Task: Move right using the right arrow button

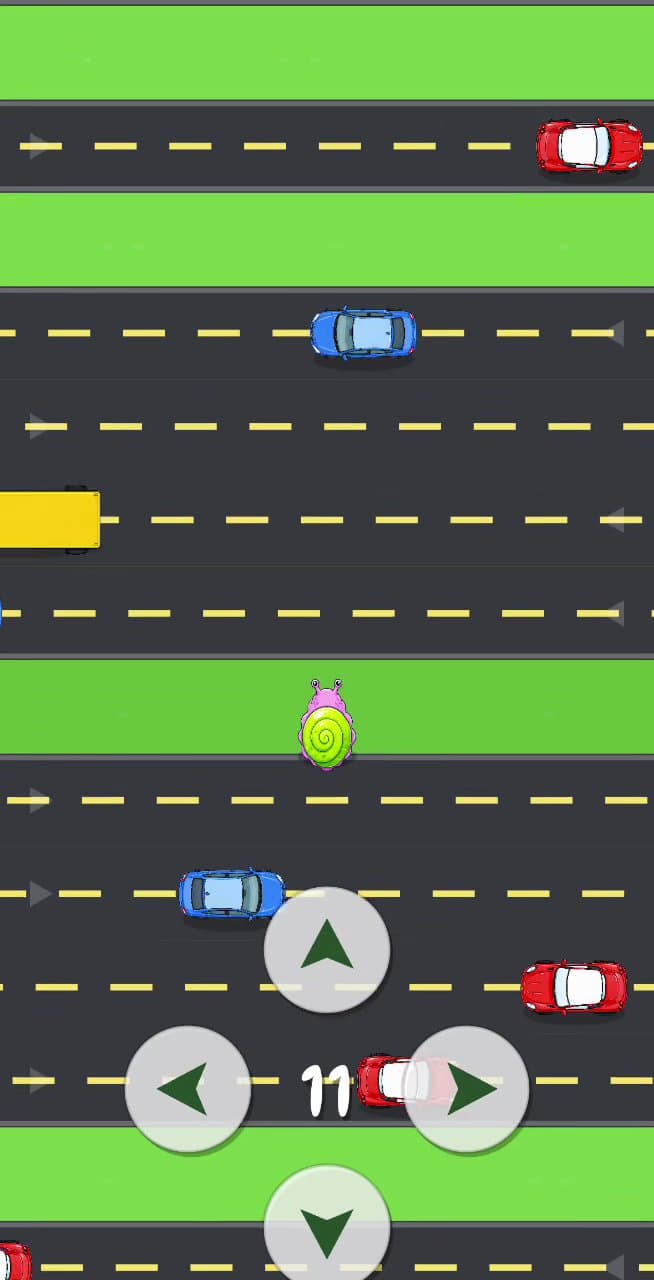Action: (x=466, y=1089)
